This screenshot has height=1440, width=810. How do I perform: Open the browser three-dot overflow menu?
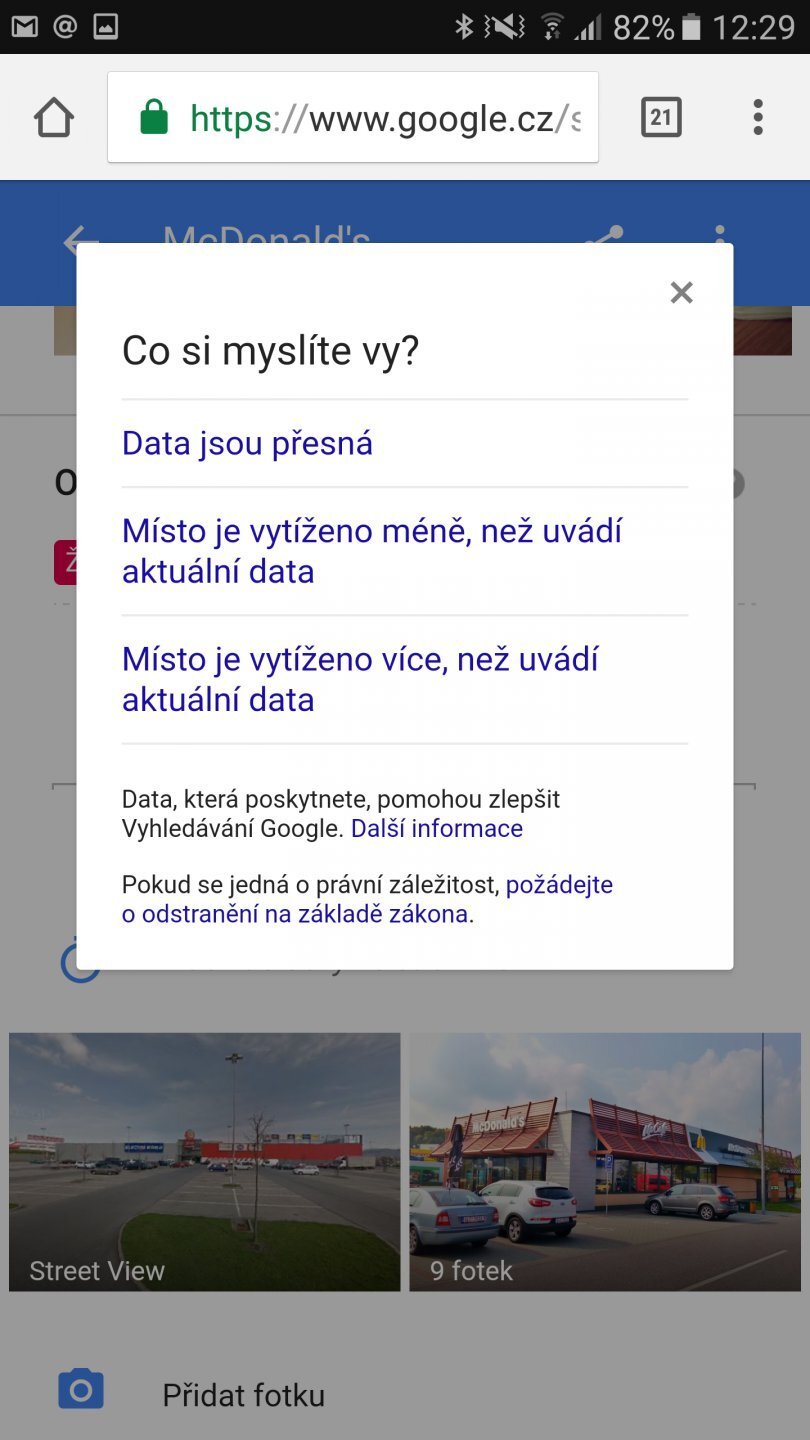[x=757, y=117]
